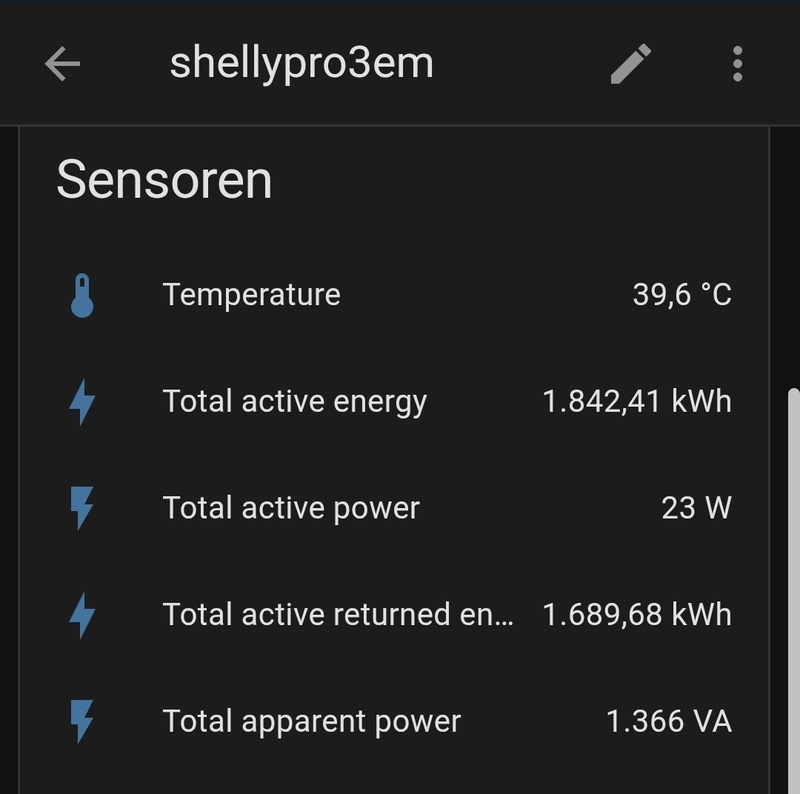This screenshot has width=800, height=794.
Task: Open the three-dot overflow menu
Action: pyautogui.click(x=737, y=64)
